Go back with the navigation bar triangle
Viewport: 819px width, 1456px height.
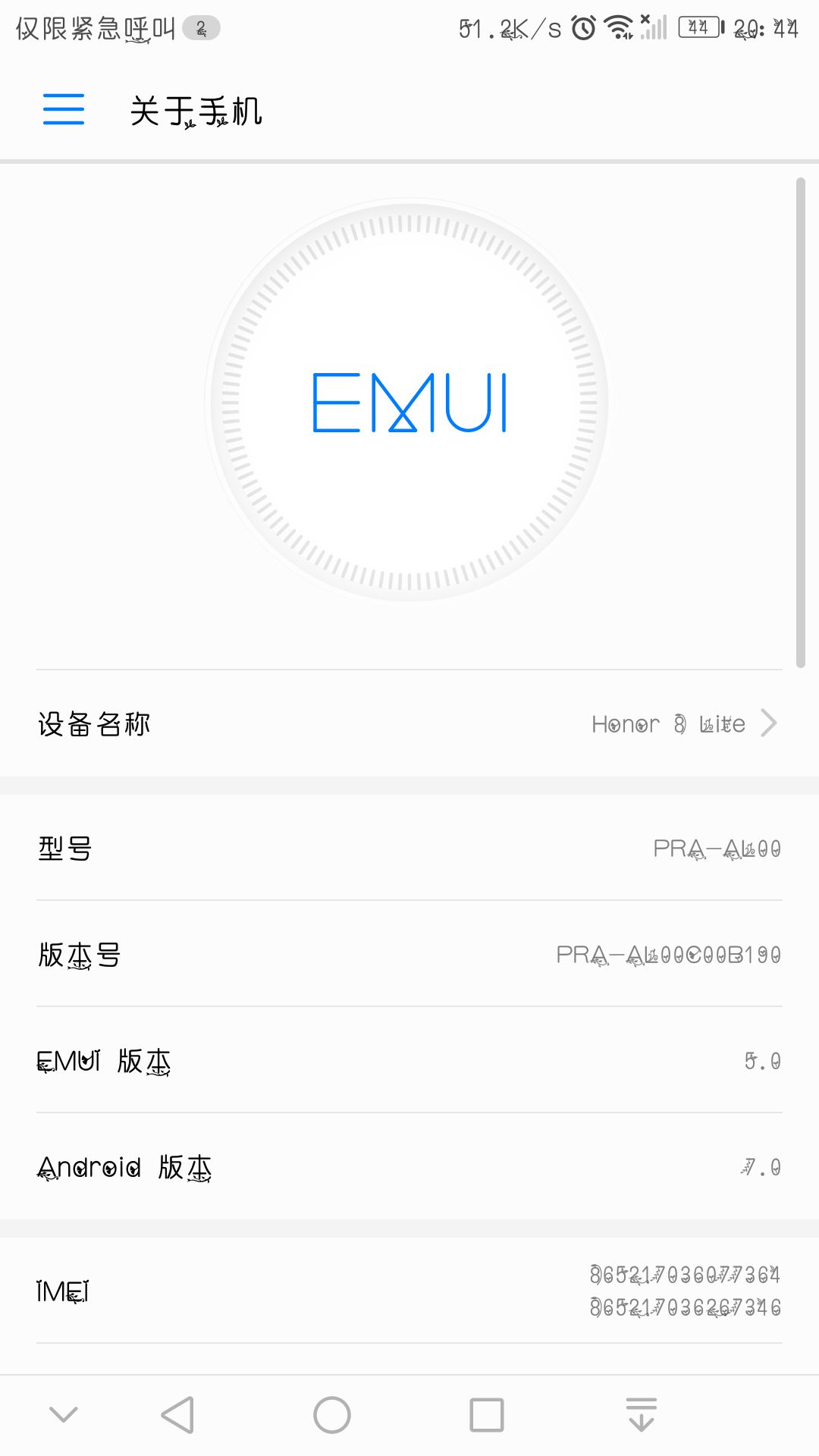click(178, 1415)
